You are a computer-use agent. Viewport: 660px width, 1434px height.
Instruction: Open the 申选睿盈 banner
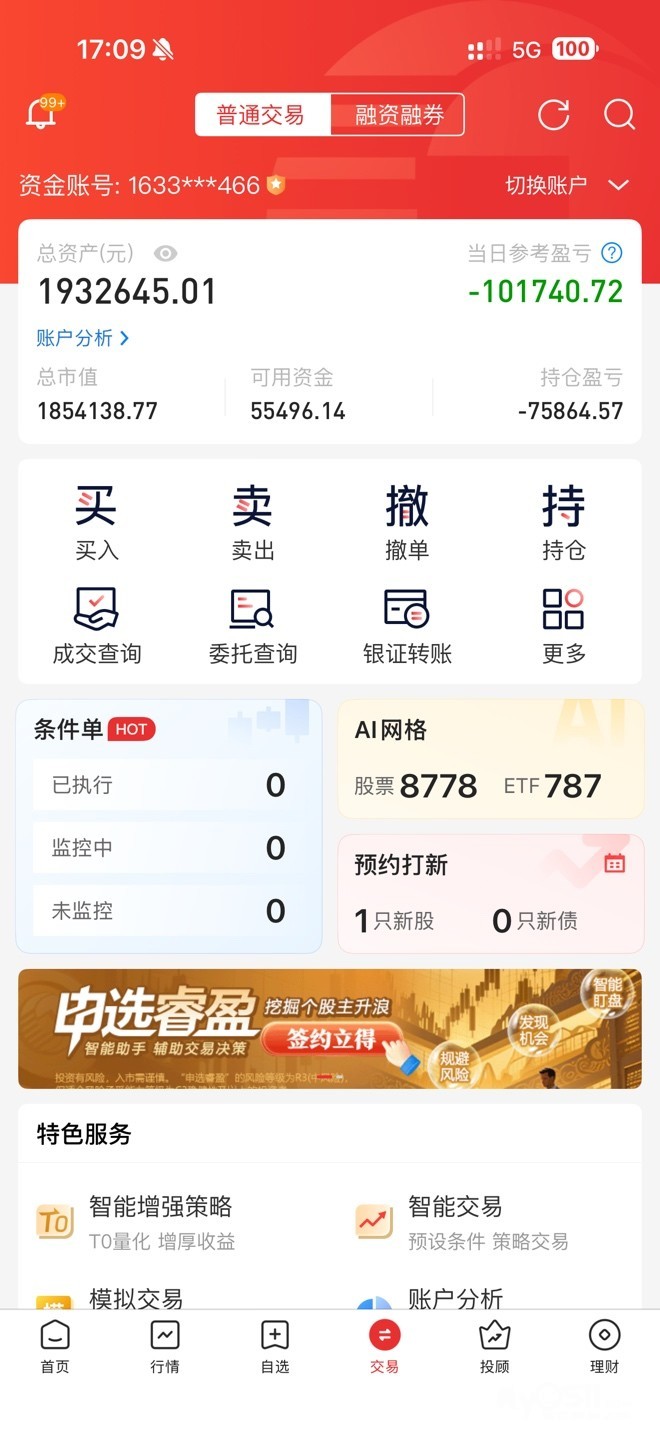pyautogui.click(x=330, y=1028)
